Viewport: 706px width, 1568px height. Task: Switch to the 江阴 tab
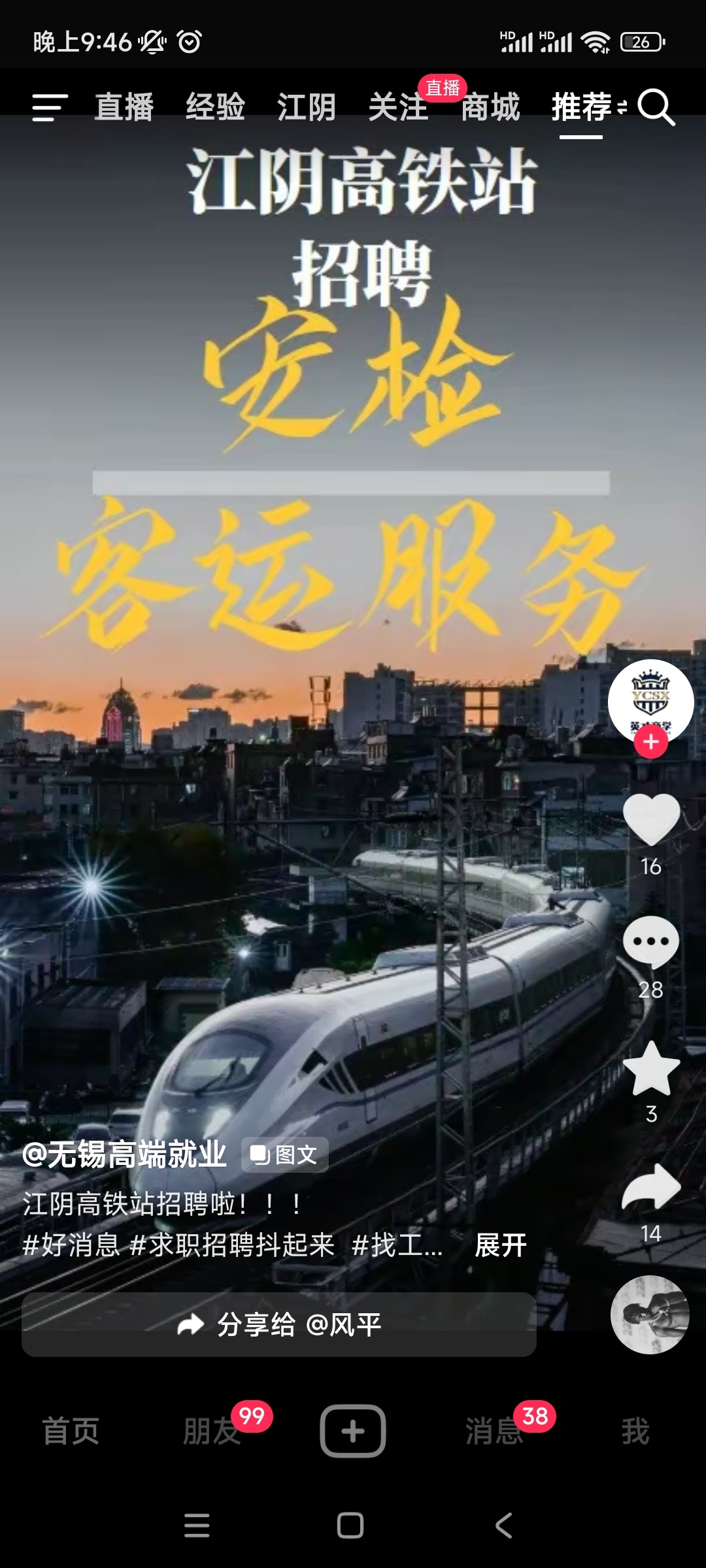coord(306,107)
